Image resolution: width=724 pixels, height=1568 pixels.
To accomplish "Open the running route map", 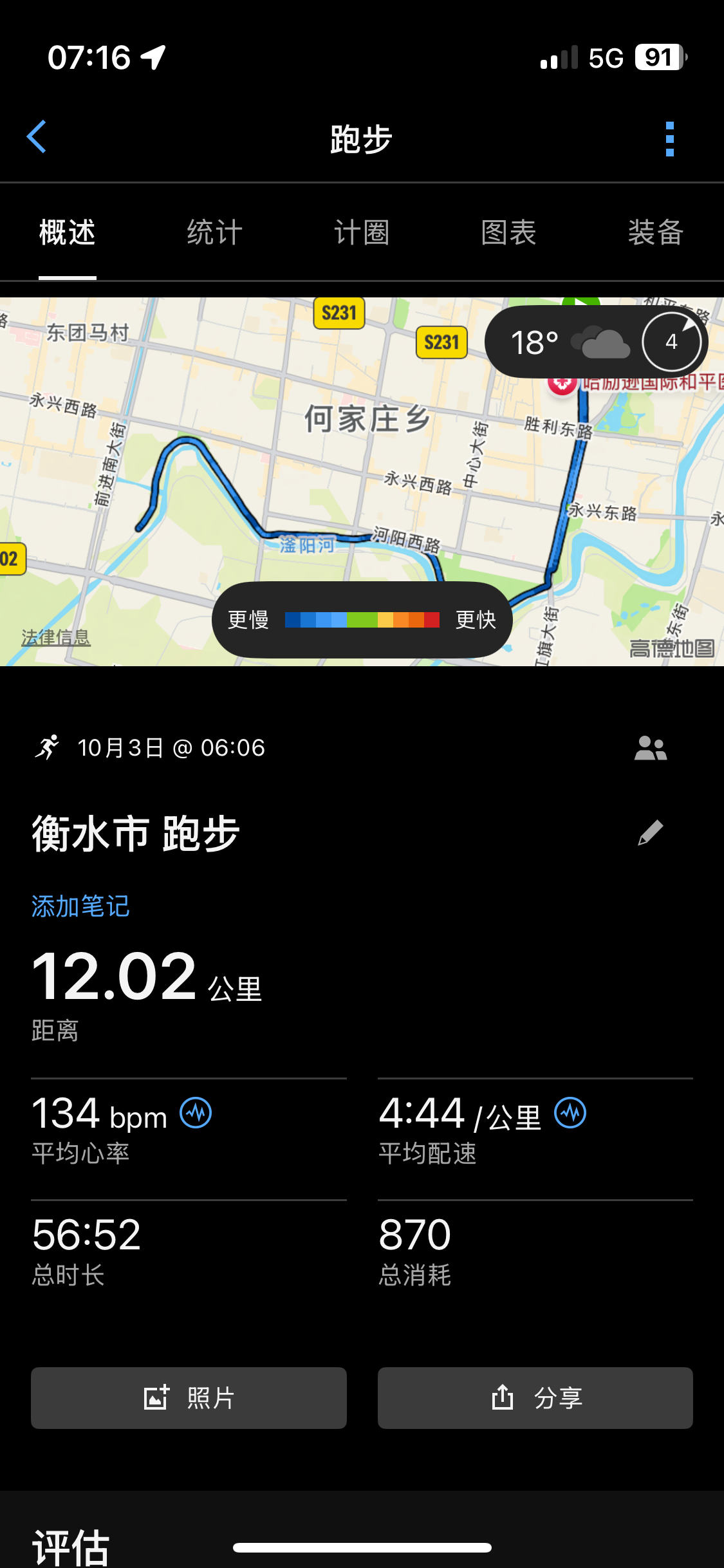I will click(362, 481).
